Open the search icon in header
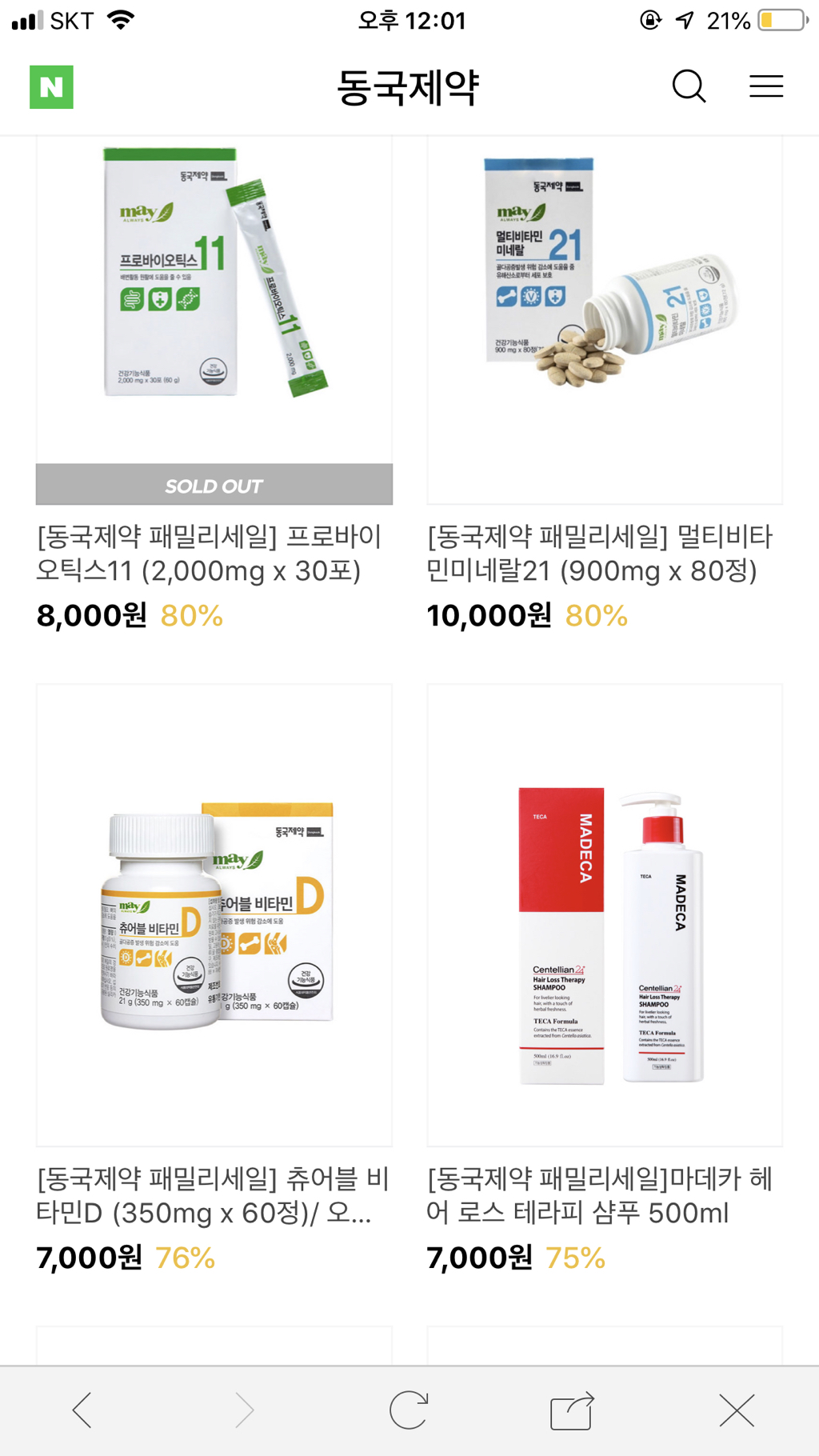This screenshot has height=1456, width=819. pyautogui.click(x=689, y=86)
